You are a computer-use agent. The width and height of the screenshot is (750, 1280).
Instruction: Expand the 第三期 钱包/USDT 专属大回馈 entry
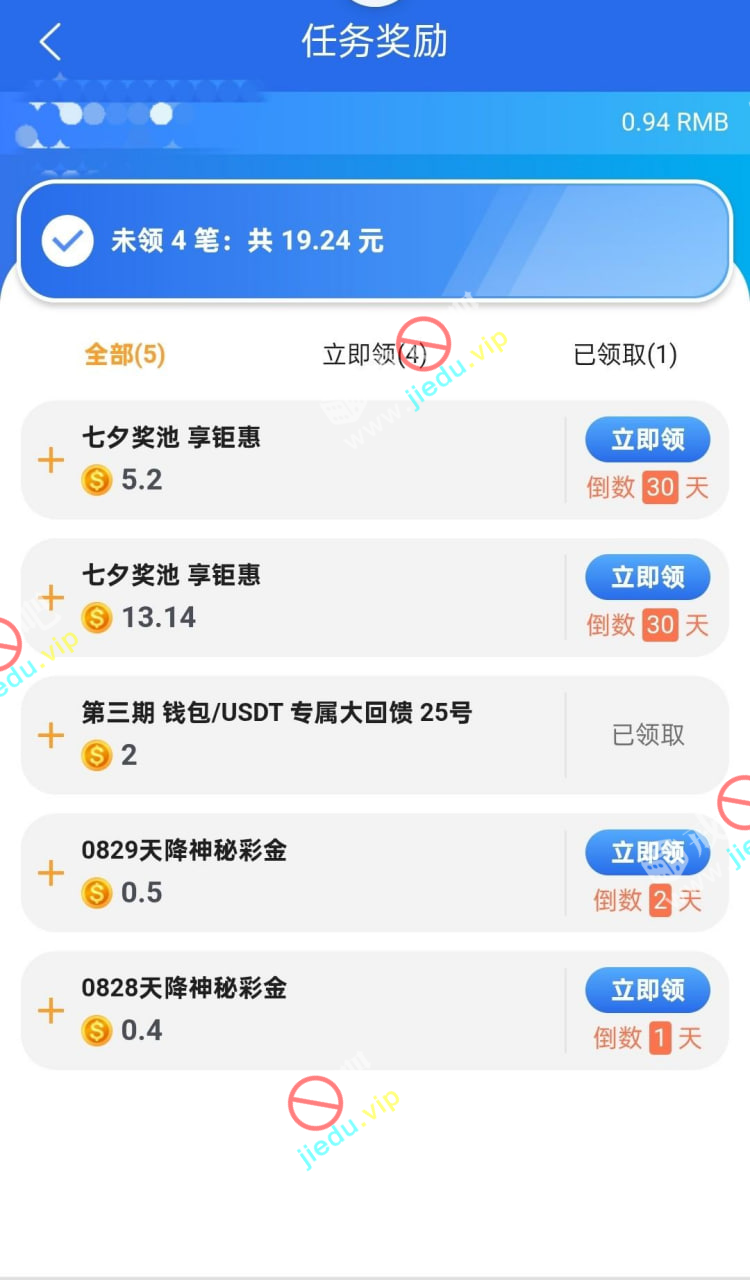(51, 736)
